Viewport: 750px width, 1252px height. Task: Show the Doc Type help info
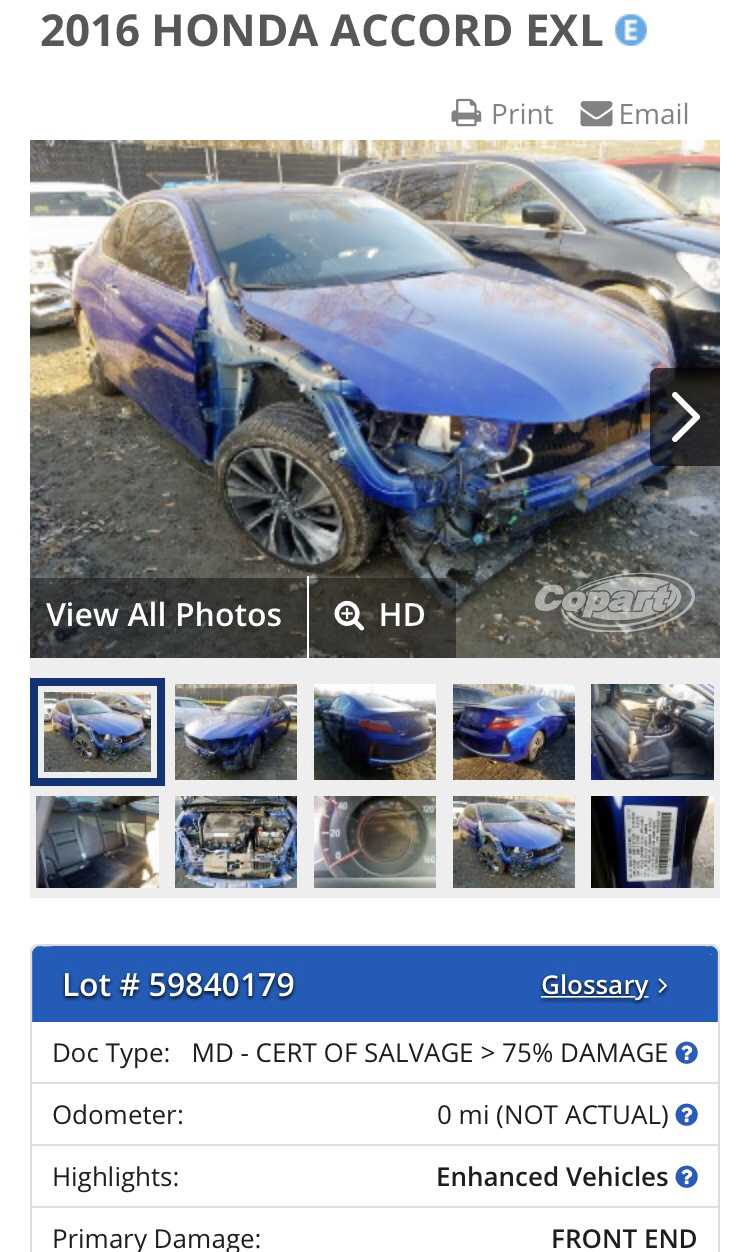(686, 1053)
